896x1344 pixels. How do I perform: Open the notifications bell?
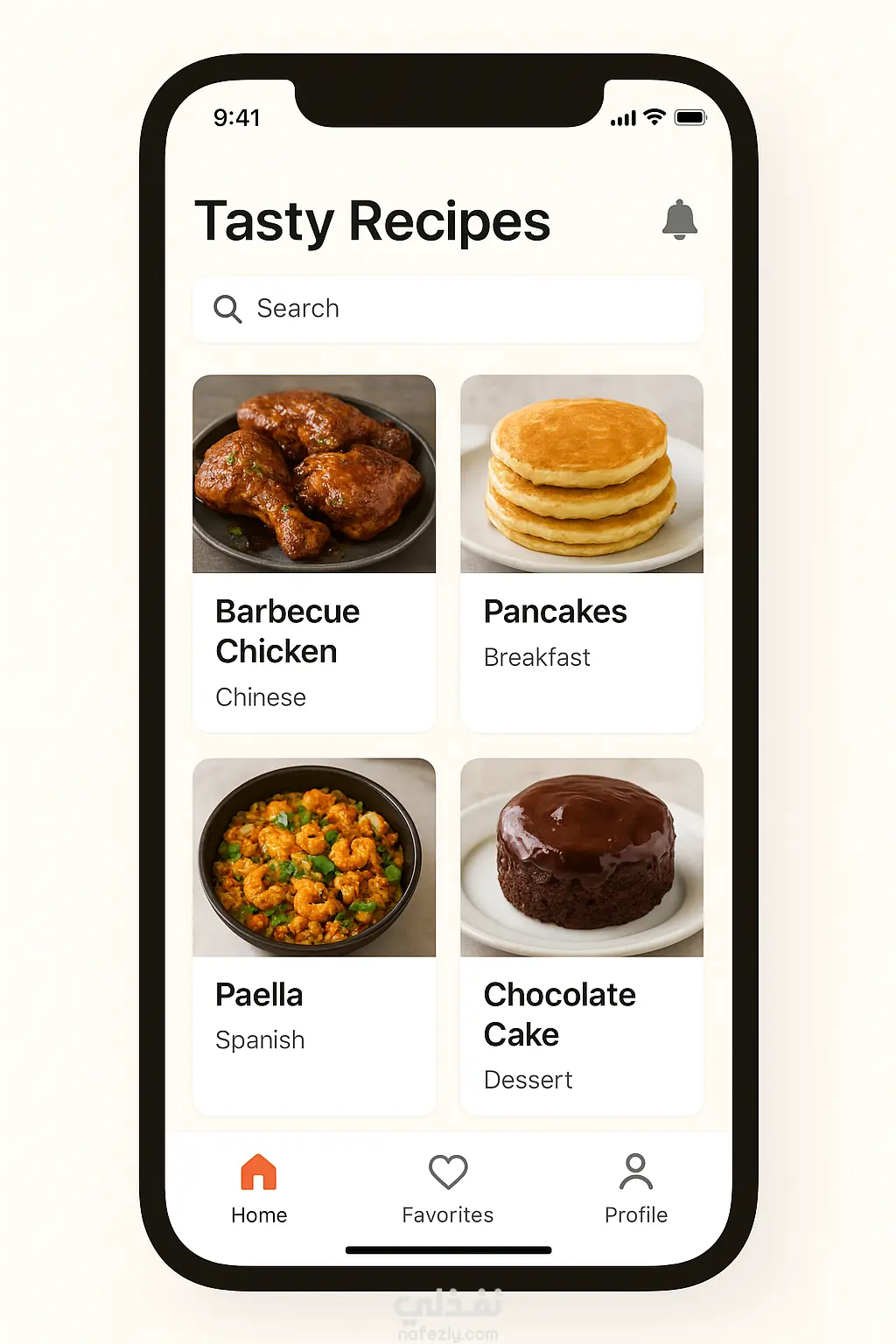coord(679,220)
